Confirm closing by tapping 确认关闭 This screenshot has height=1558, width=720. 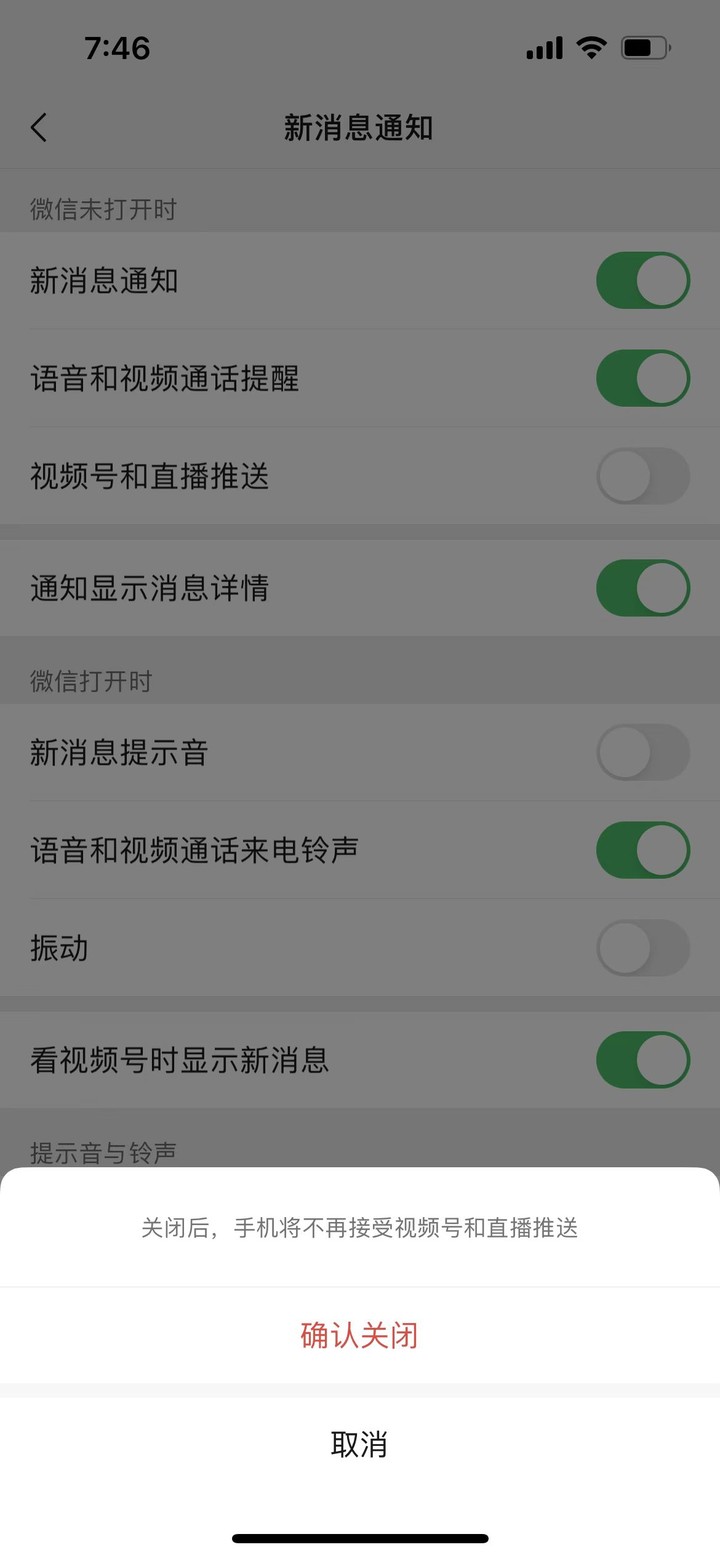point(359,1335)
